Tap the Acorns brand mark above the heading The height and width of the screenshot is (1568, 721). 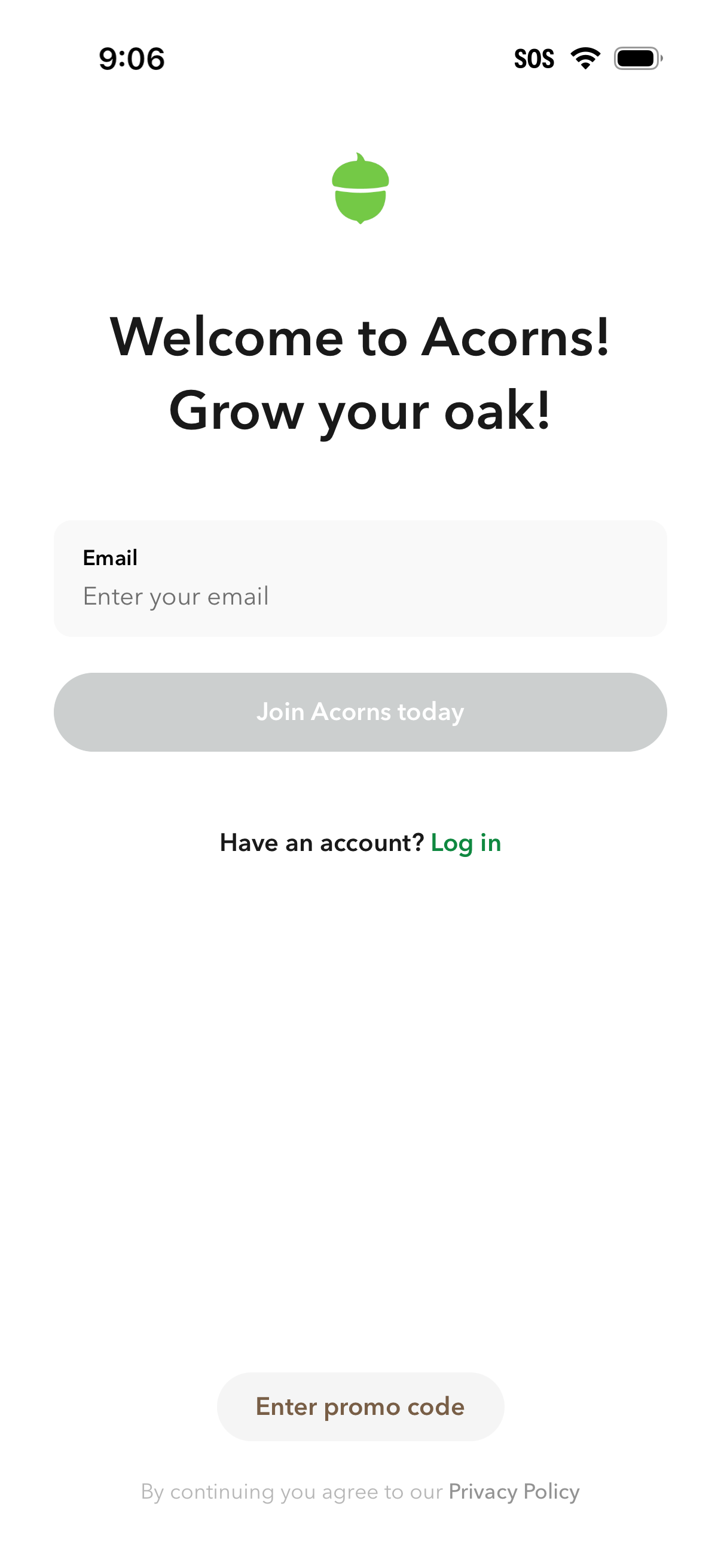point(360,190)
